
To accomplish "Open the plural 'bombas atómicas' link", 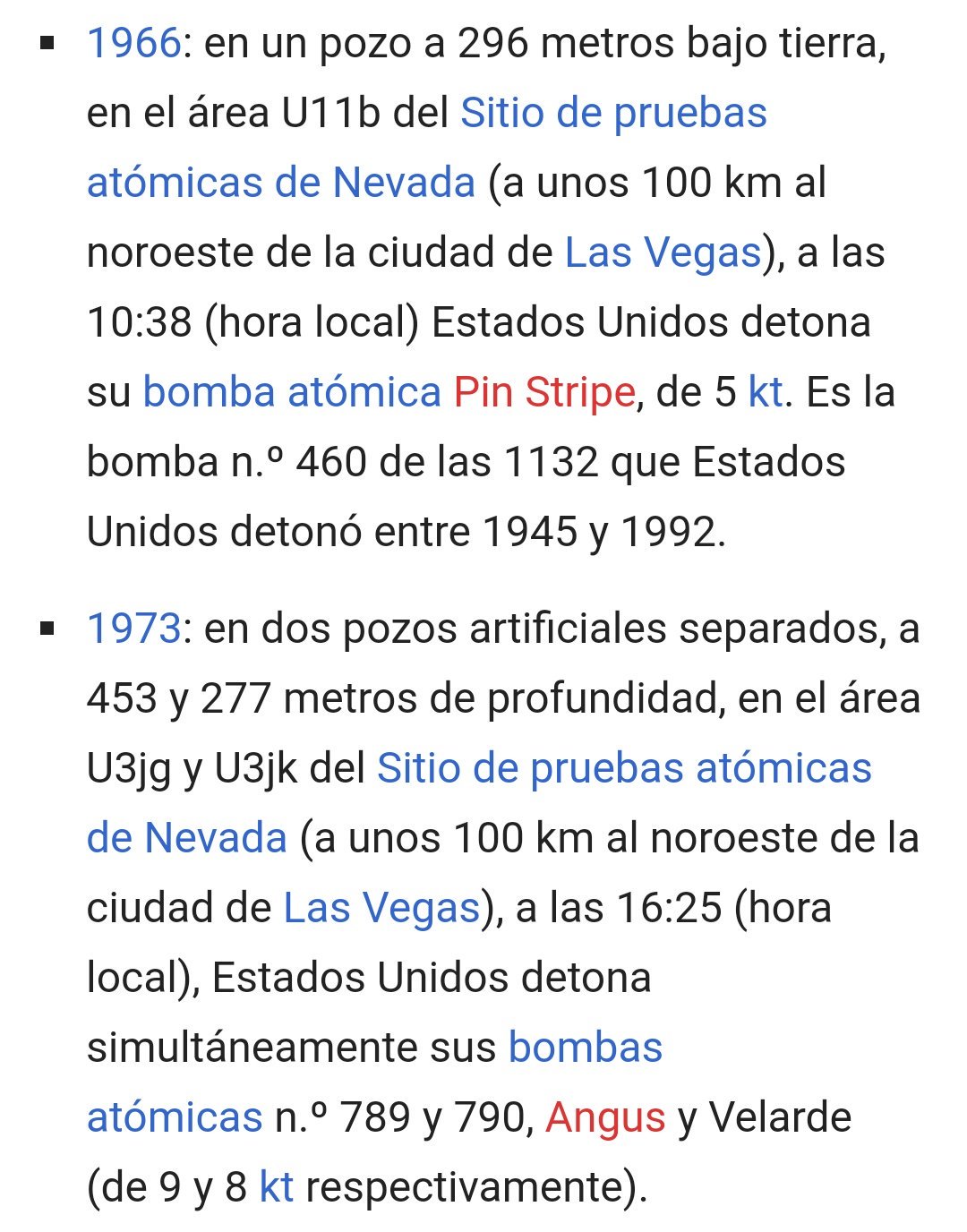I will tap(585, 1048).
